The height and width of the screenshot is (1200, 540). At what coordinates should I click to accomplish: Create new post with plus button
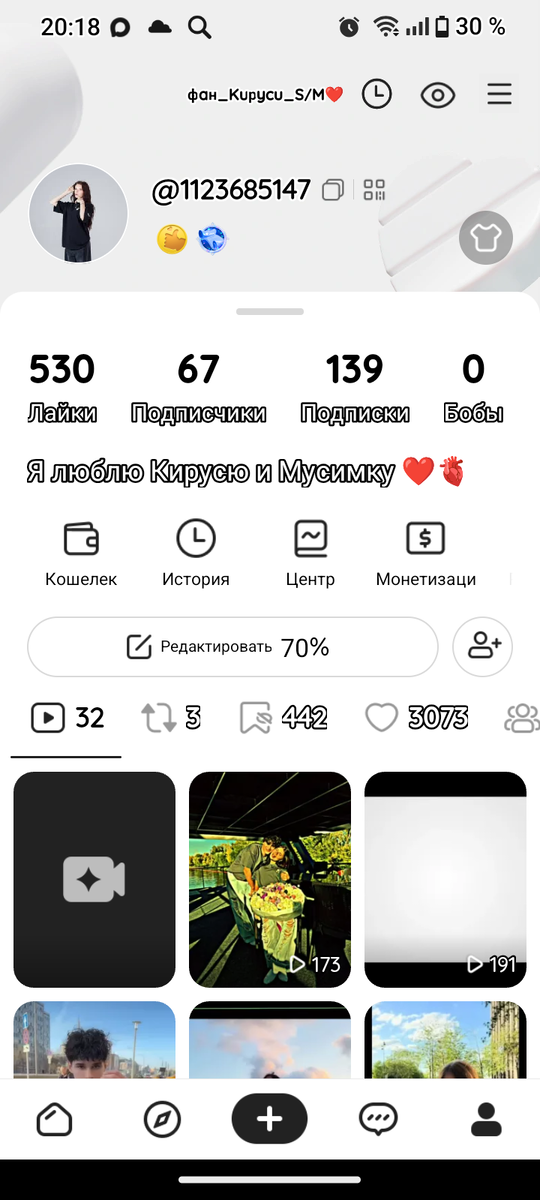270,1119
